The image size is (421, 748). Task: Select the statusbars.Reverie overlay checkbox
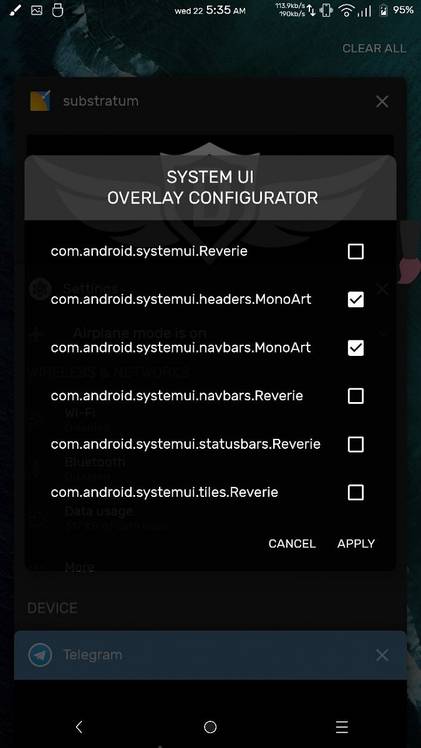[356, 445]
